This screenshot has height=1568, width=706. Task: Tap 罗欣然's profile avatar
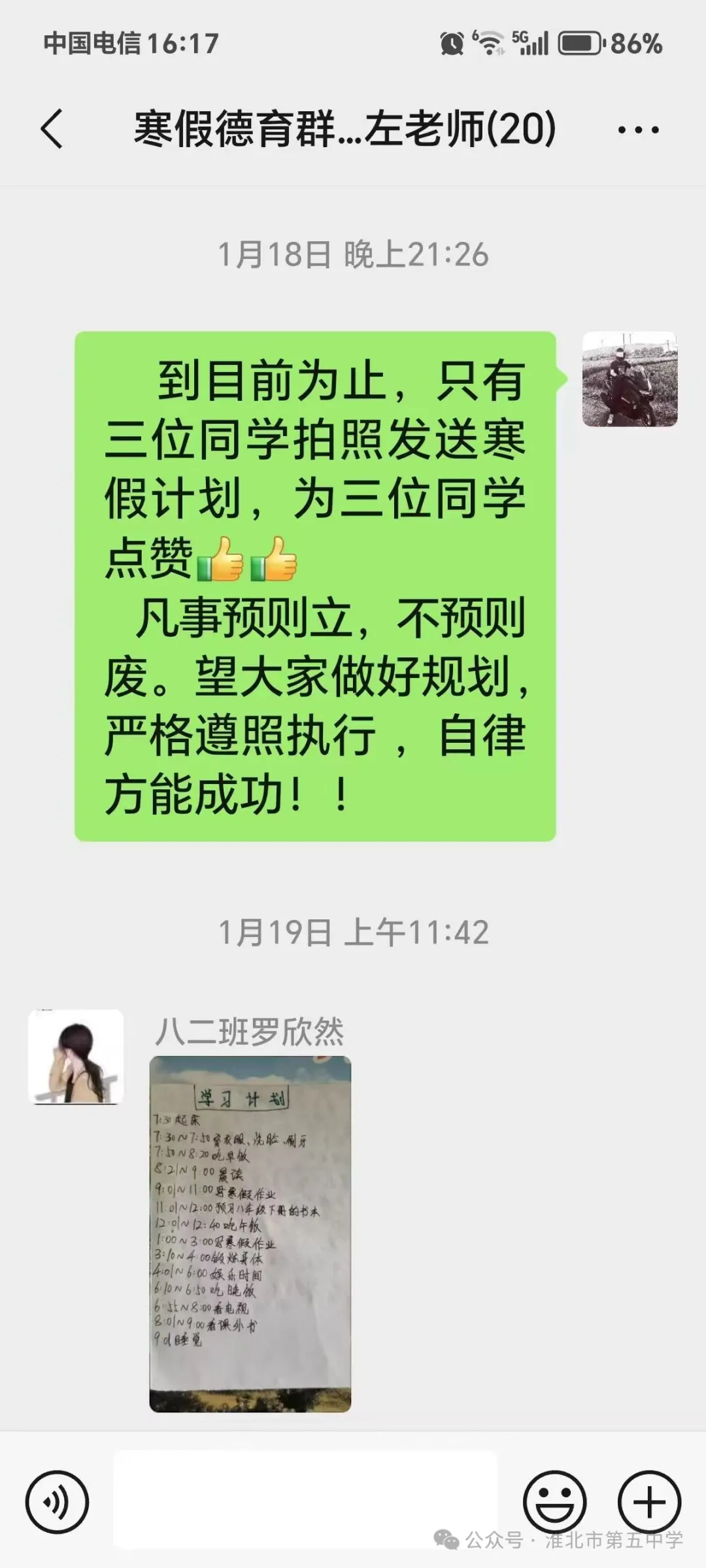[76, 1057]
